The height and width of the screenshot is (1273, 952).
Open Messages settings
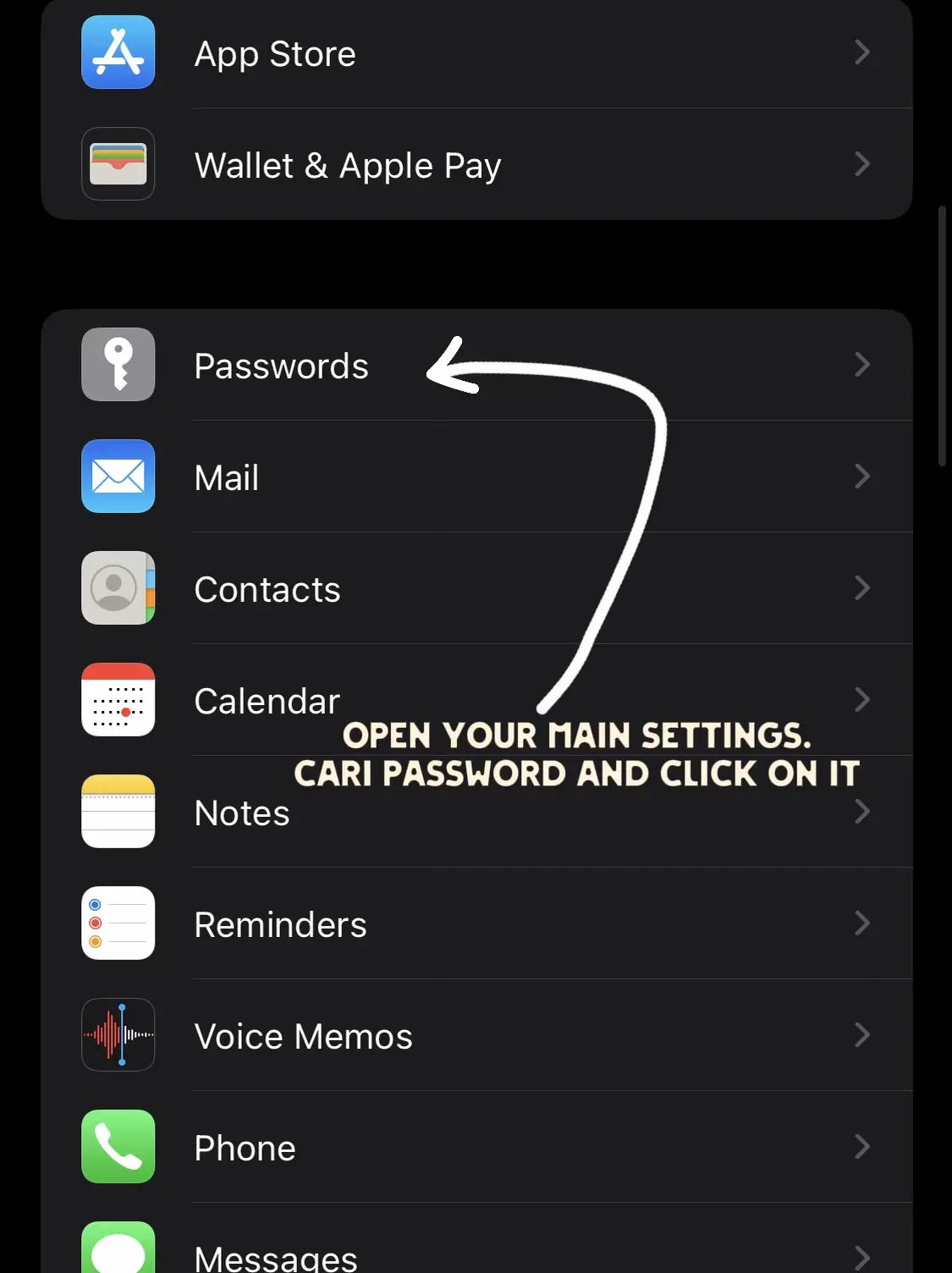276,1254
